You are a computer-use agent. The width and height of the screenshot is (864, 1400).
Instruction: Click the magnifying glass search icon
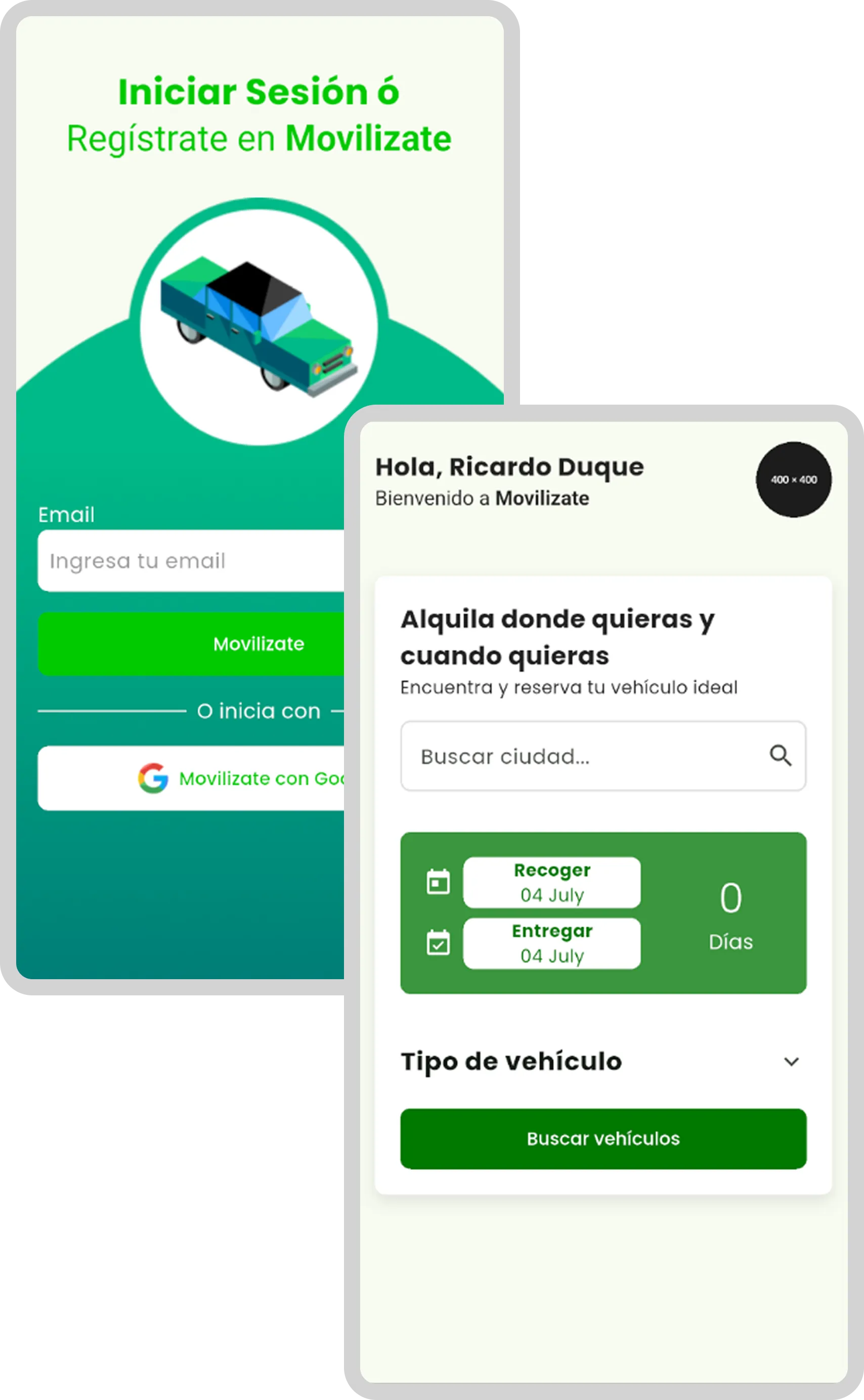click(781, 756)
